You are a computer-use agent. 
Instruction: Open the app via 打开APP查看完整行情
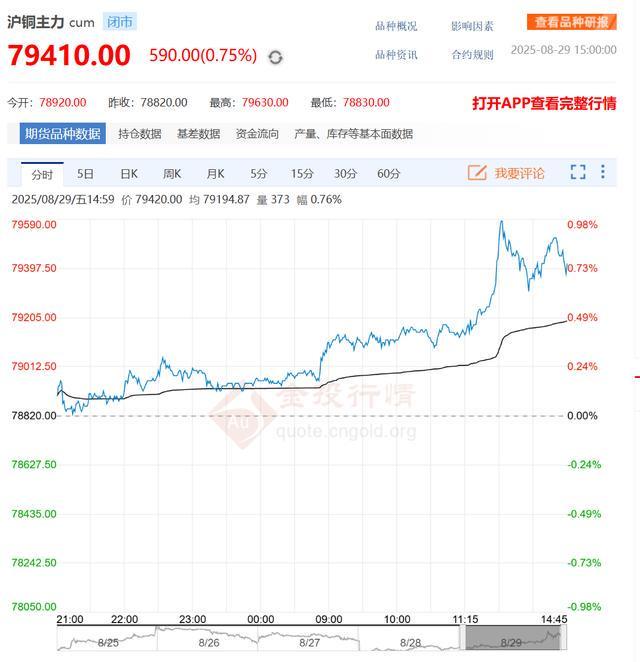(544, 103)
